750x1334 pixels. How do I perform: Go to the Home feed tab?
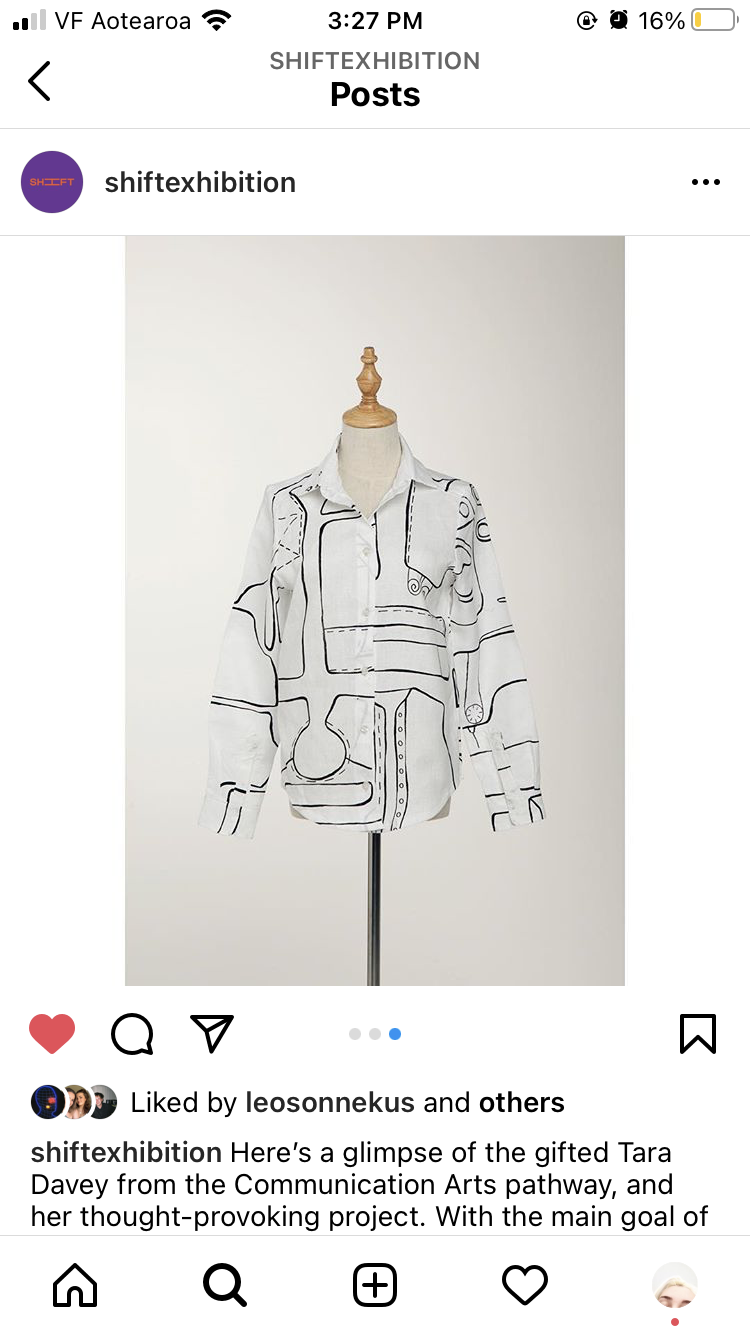75,1285
